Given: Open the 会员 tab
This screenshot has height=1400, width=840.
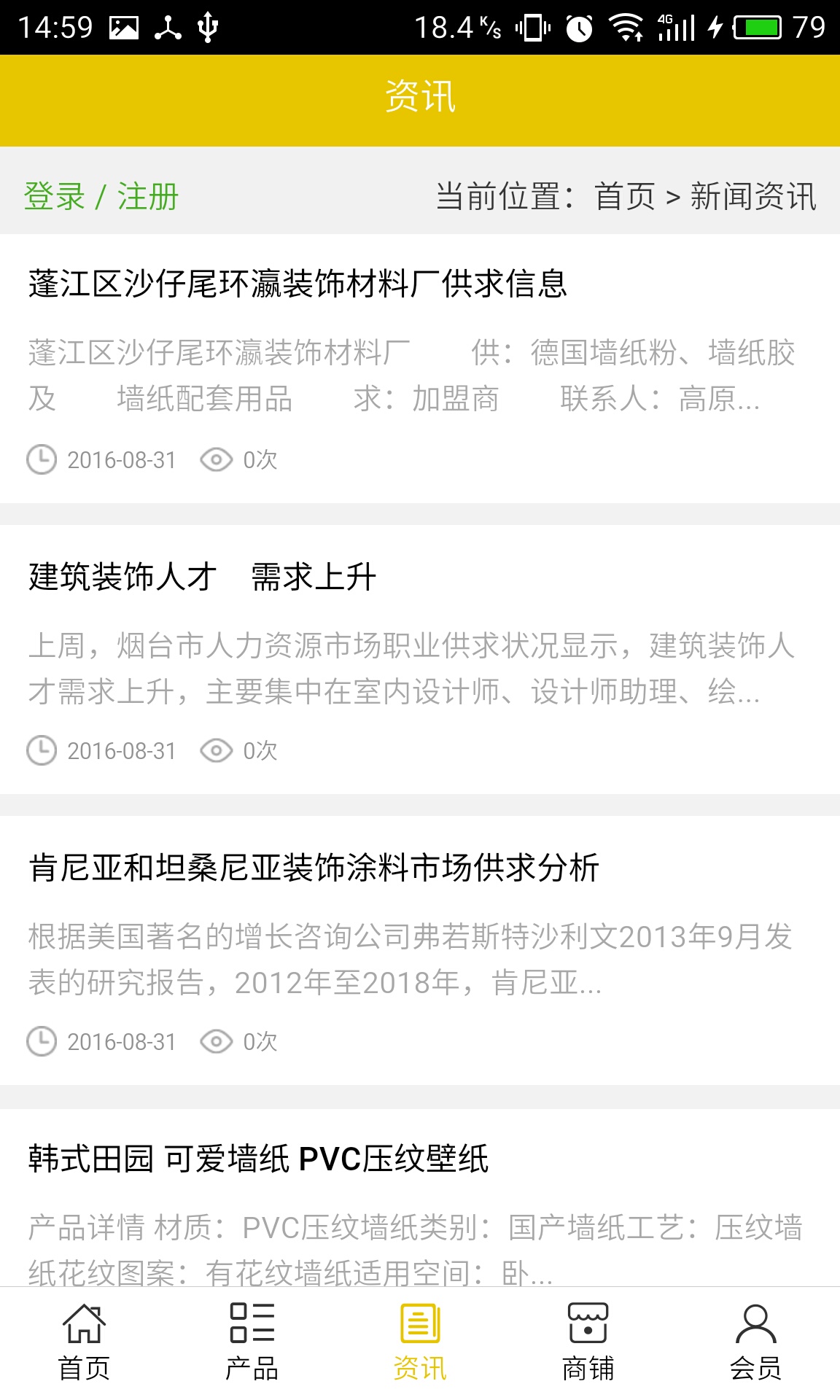Looking at the screenshot, I should [x=755, y=1342].
